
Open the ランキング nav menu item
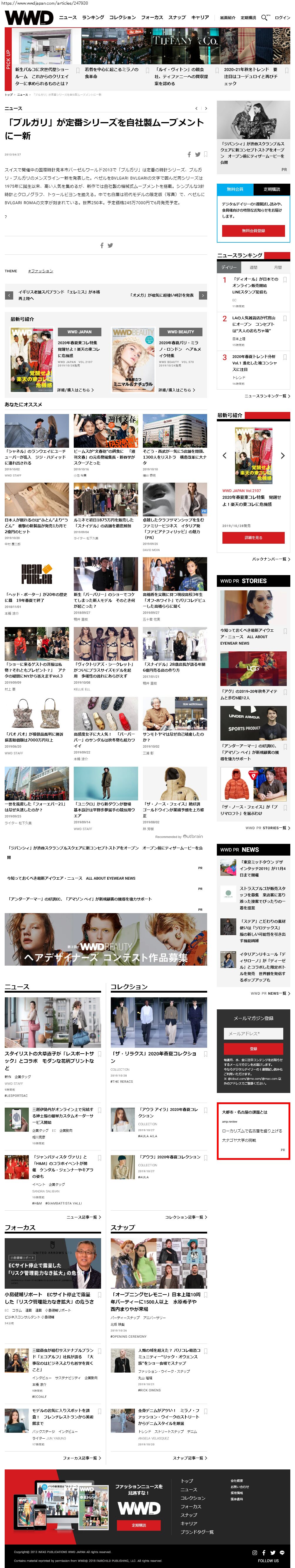(x=93, y=18)
